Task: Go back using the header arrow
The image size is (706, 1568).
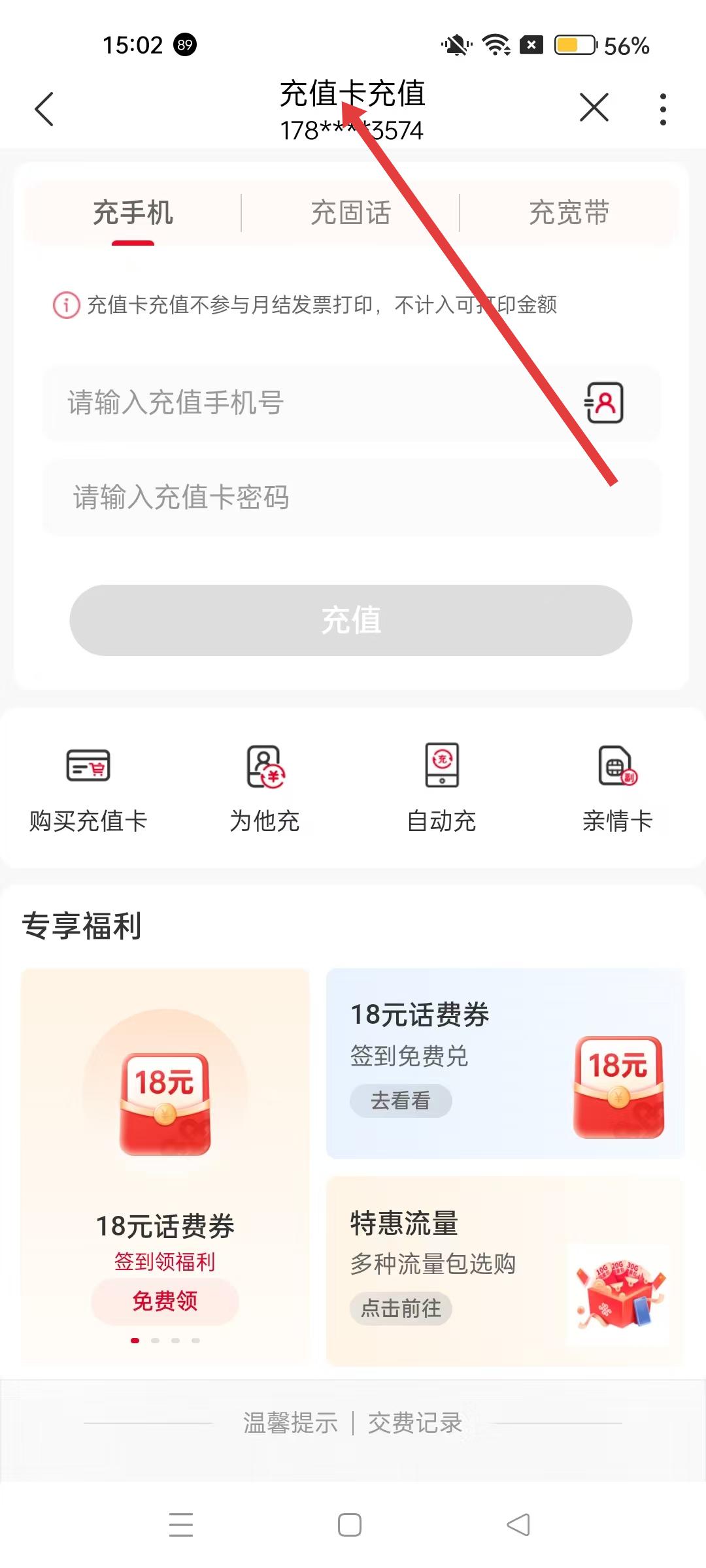Action: (44, 108)
